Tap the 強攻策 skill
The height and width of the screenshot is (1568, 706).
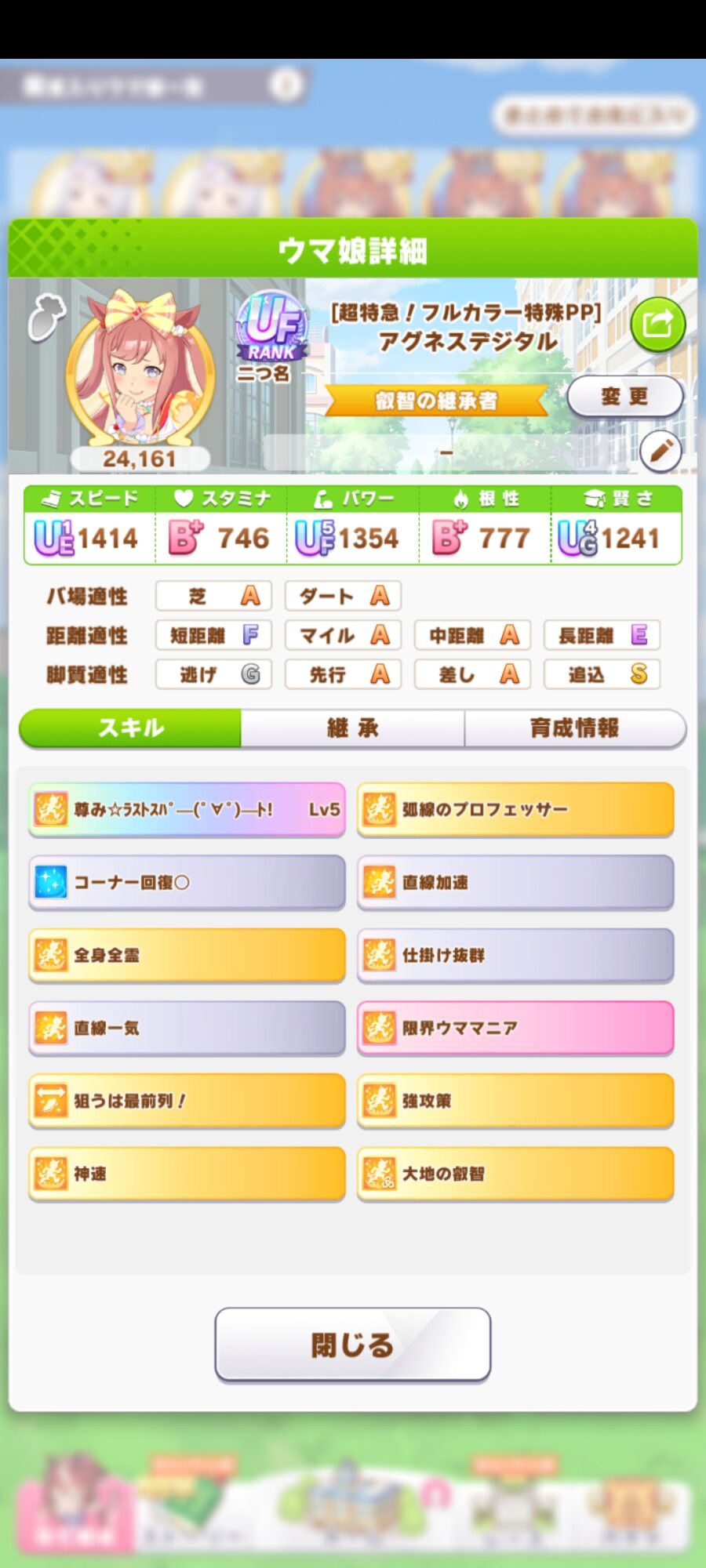[515, 1101]
